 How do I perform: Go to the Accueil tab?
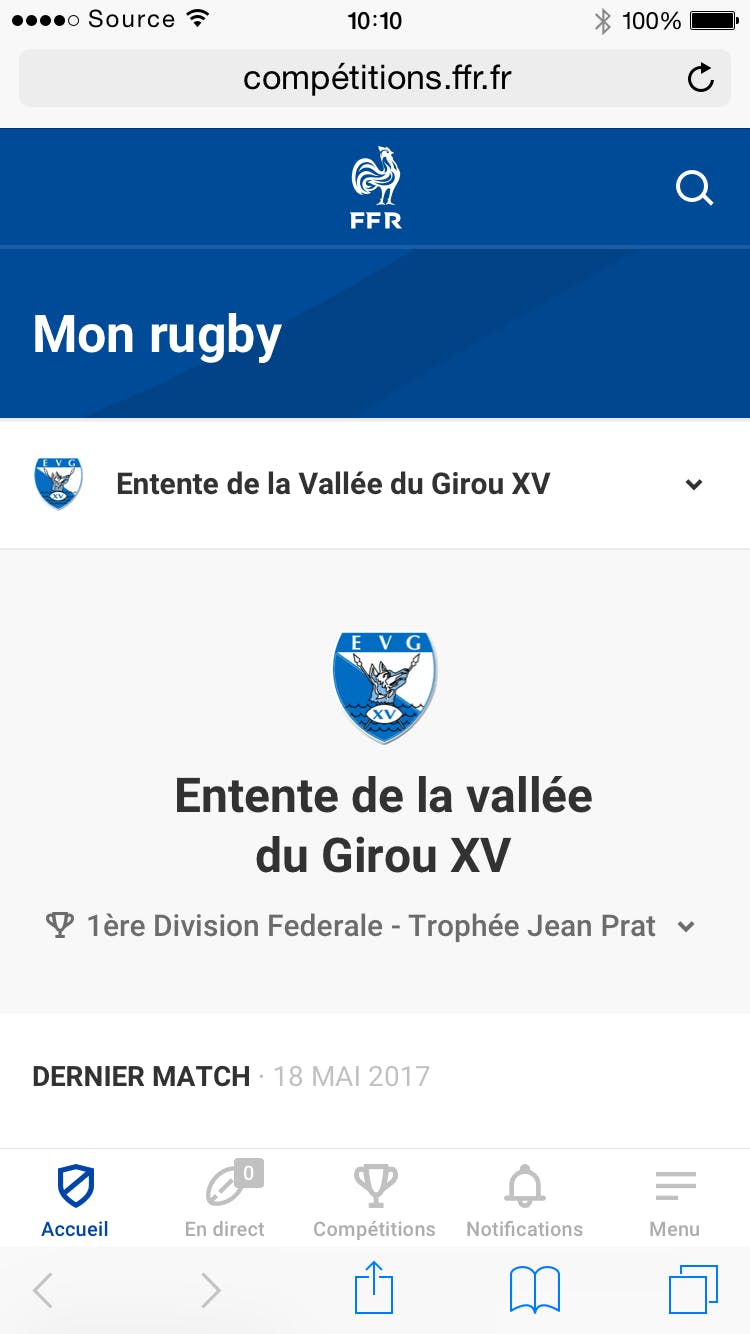tap(75, 1200)
